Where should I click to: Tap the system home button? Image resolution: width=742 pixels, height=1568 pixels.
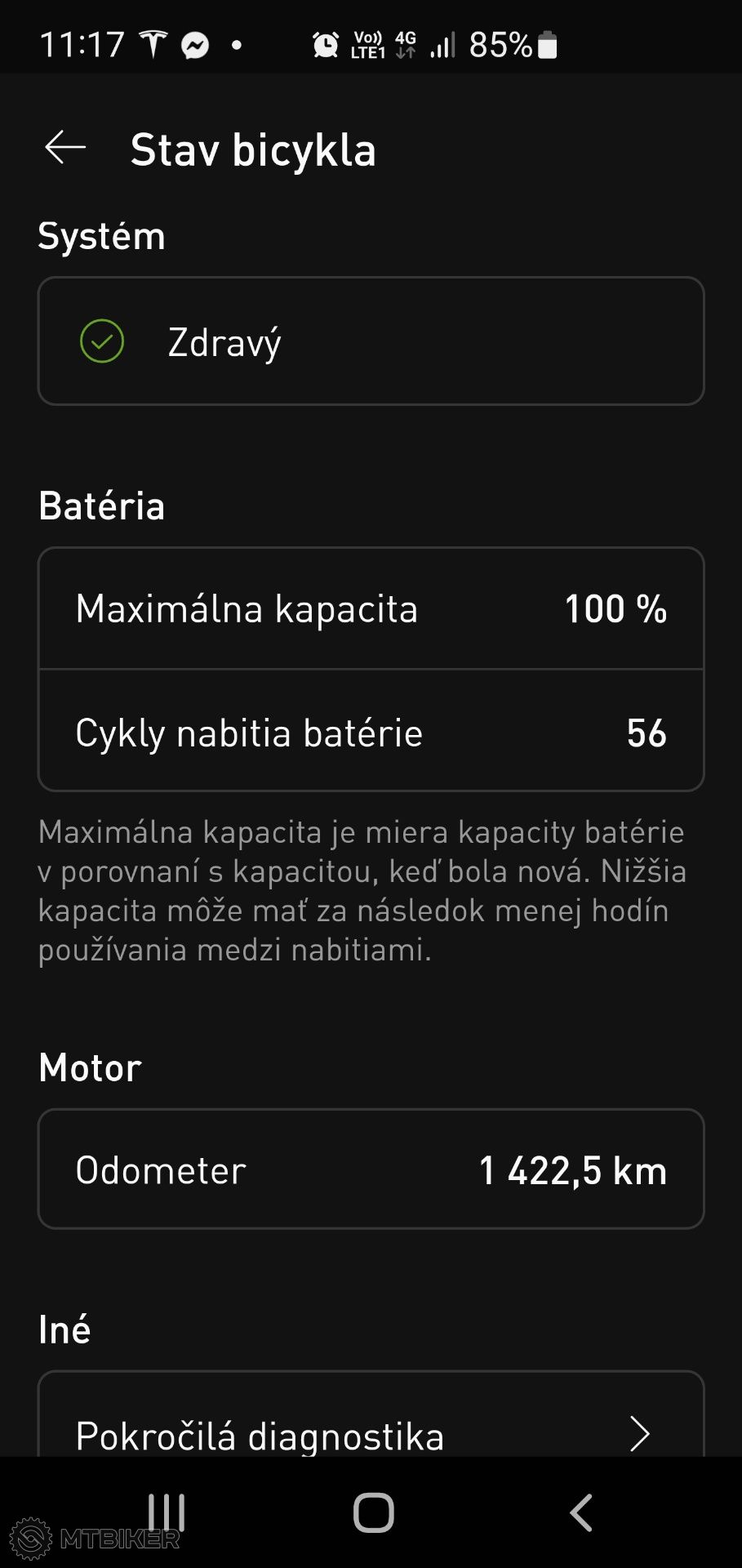tap(373, 1512)
